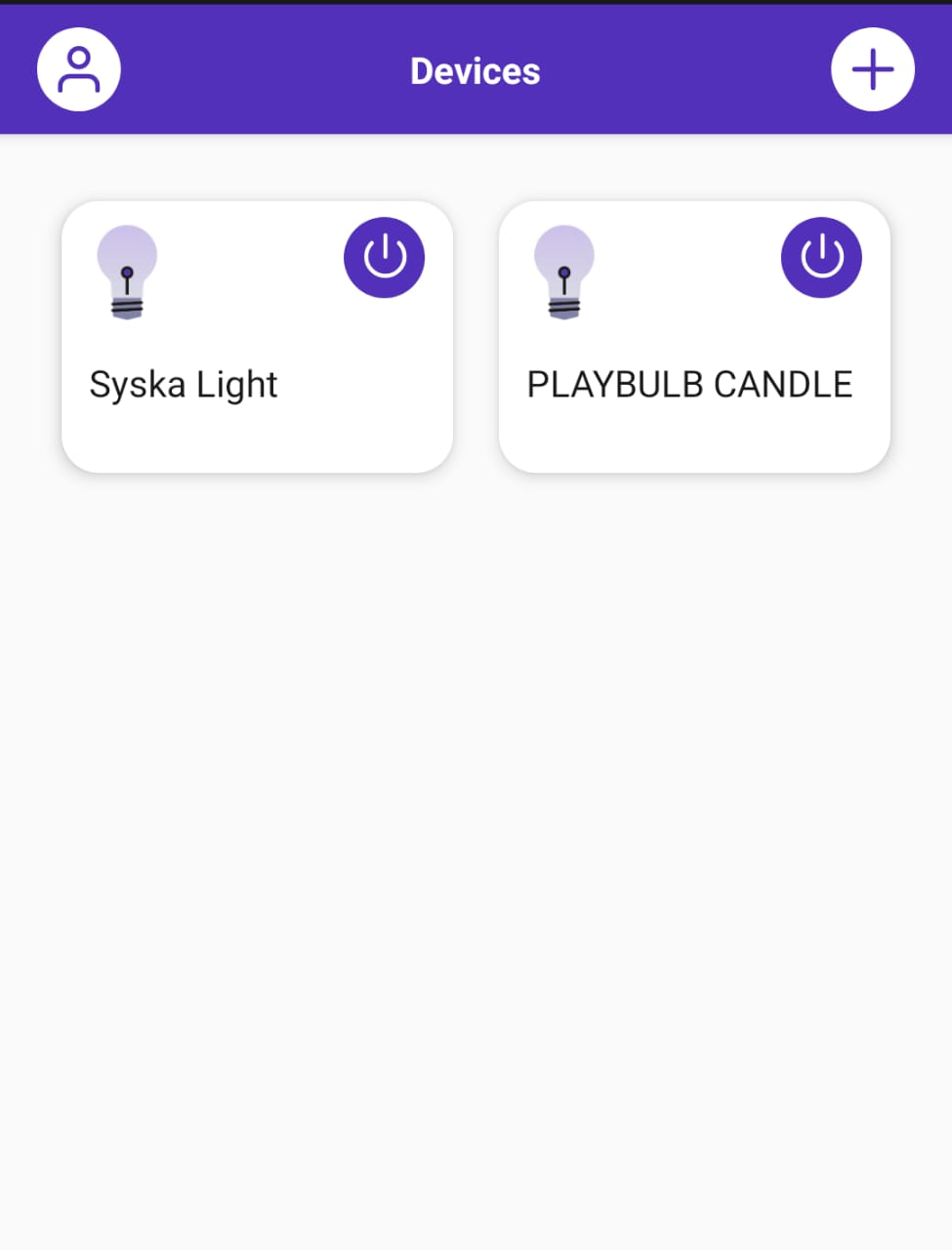
Task: Toggle power for PLAYBULB CANDLE
Action: click(x=821, y=258)
